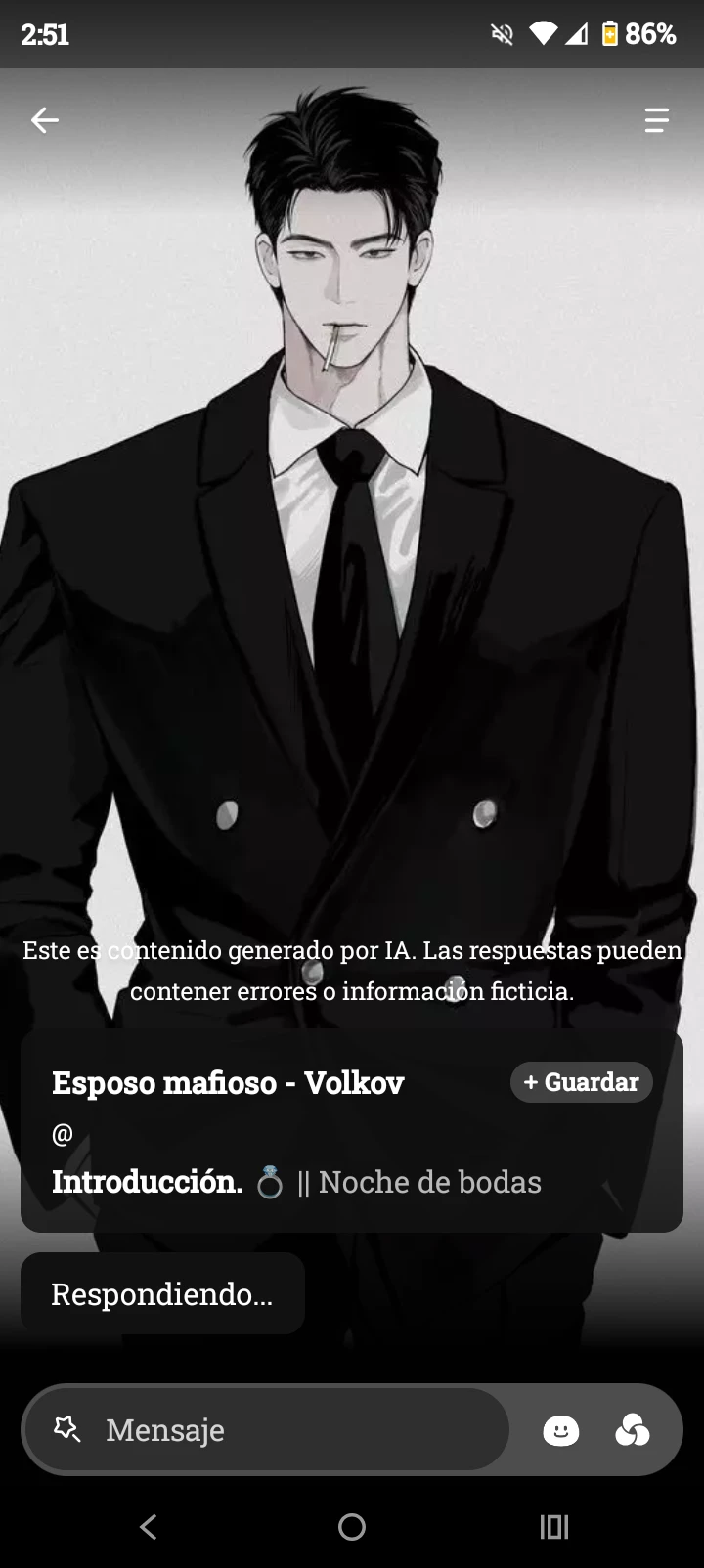The image size is (704, 1568).
Task: Tap the Guardar button
Action: 581,1082
